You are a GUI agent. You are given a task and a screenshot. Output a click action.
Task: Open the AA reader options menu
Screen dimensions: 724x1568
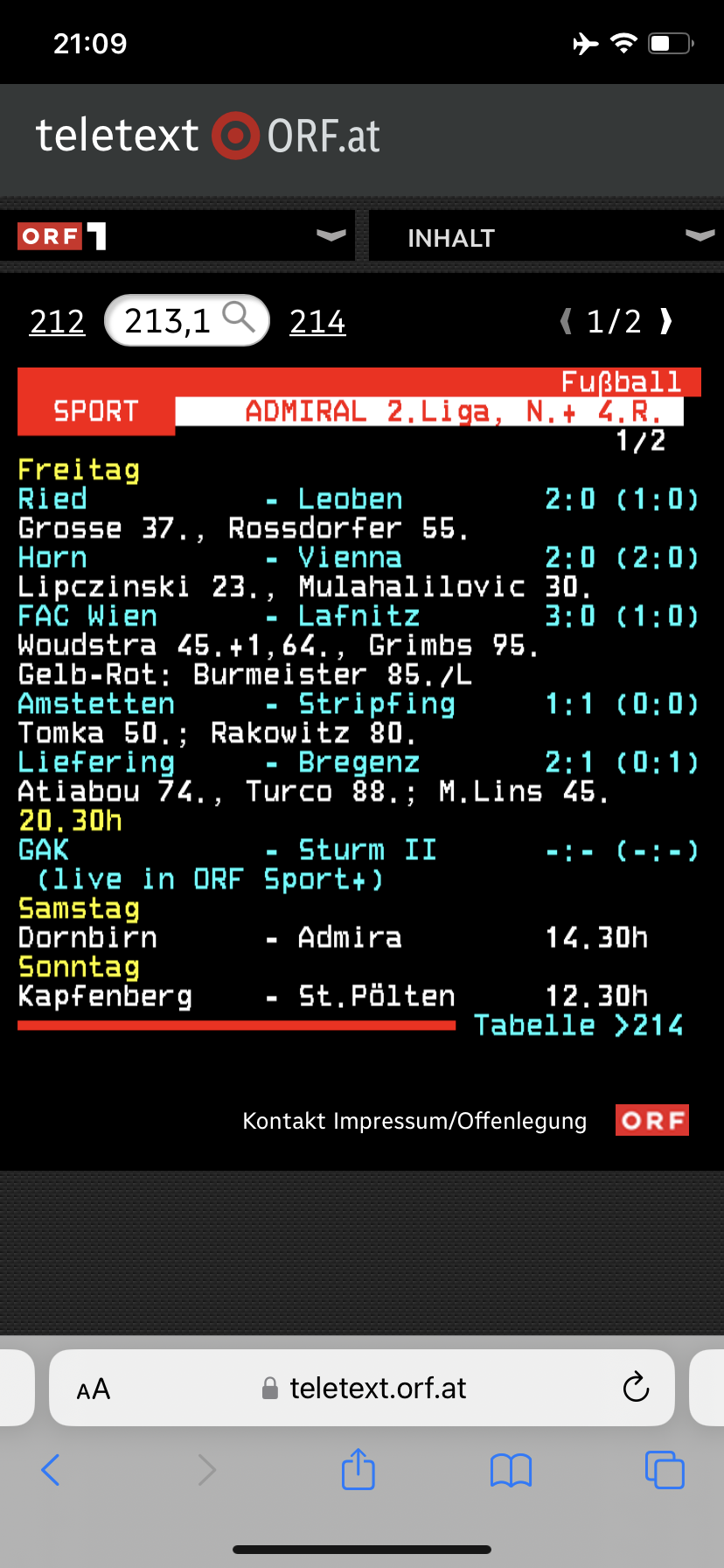coord(94,1389)
